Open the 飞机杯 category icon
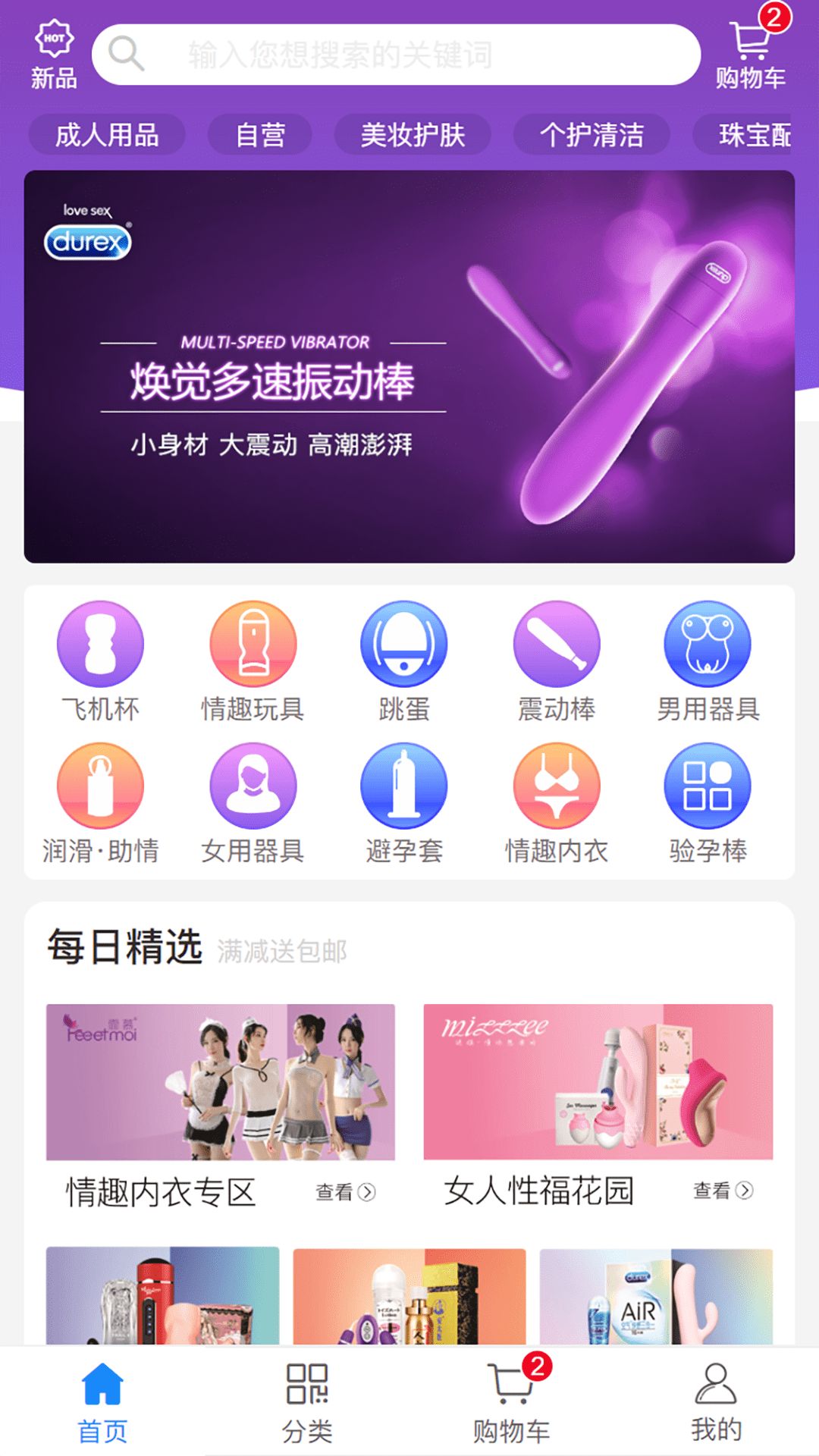The image size is (819, 1456). (x=101, y=644)
